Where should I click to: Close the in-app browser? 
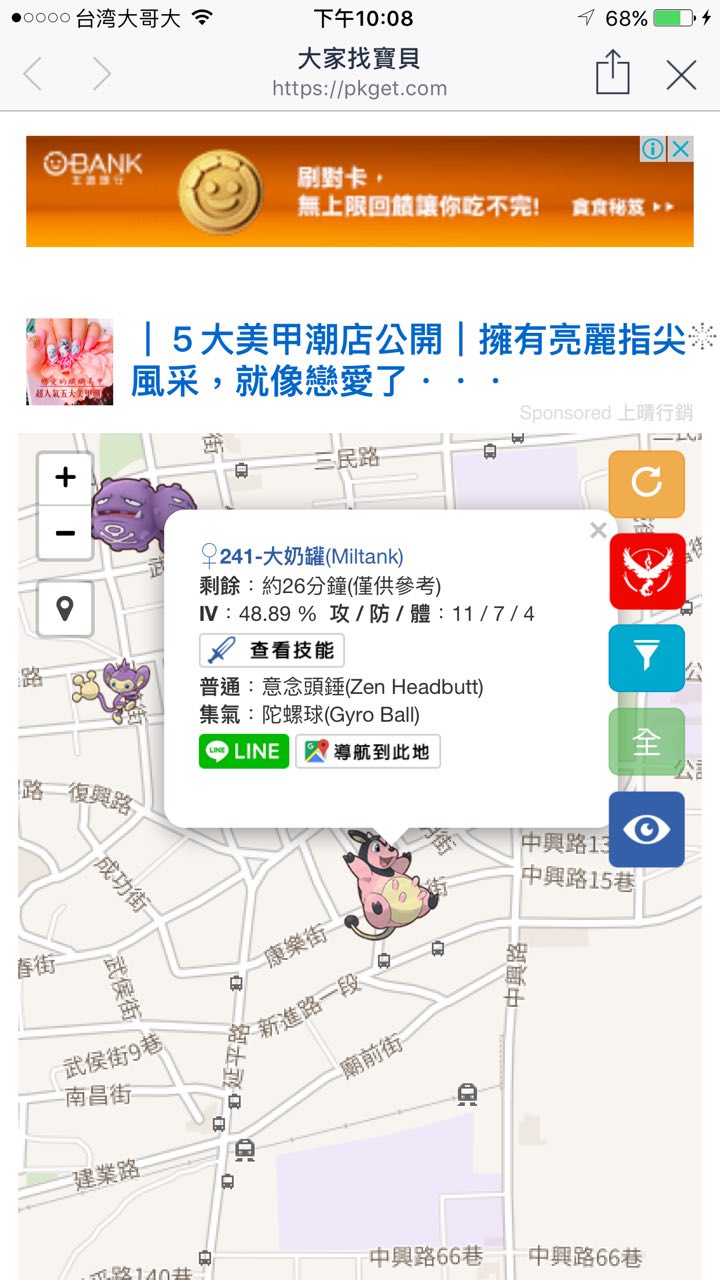tap(681, 75)
